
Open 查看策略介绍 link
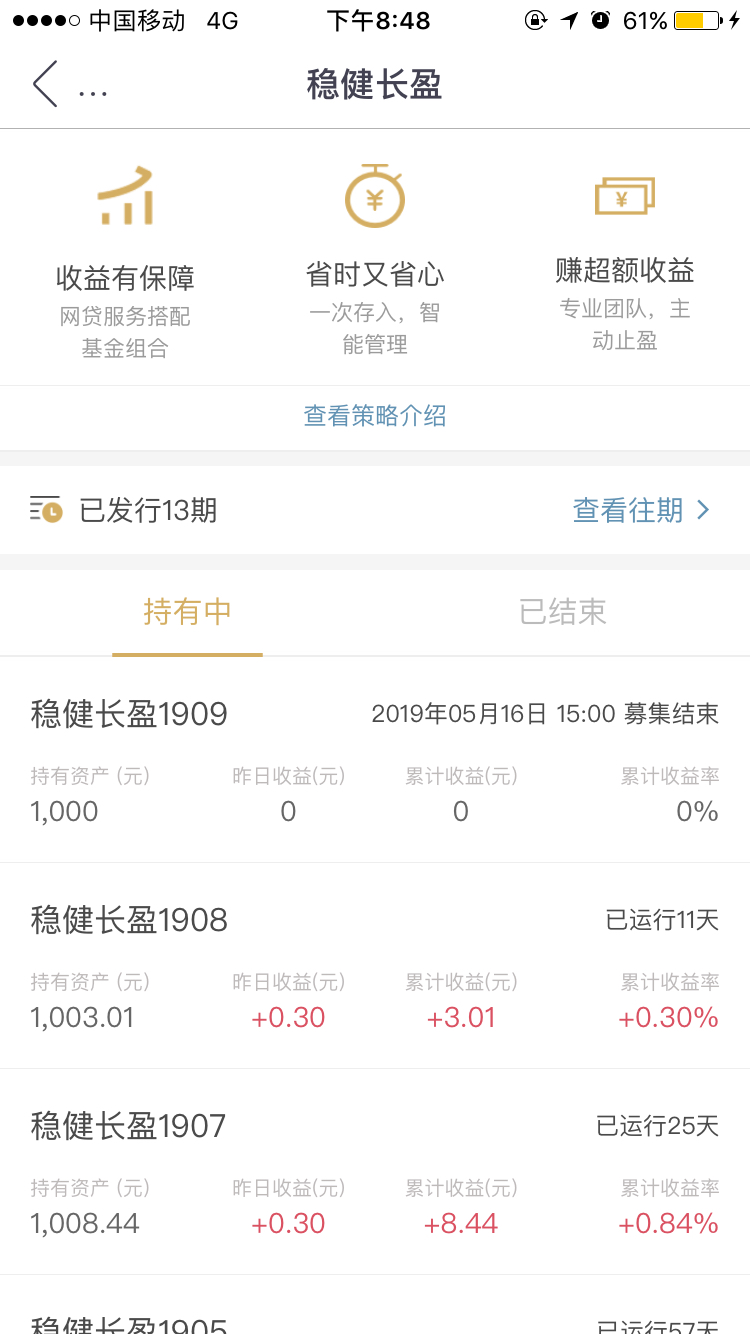[375, 416]
